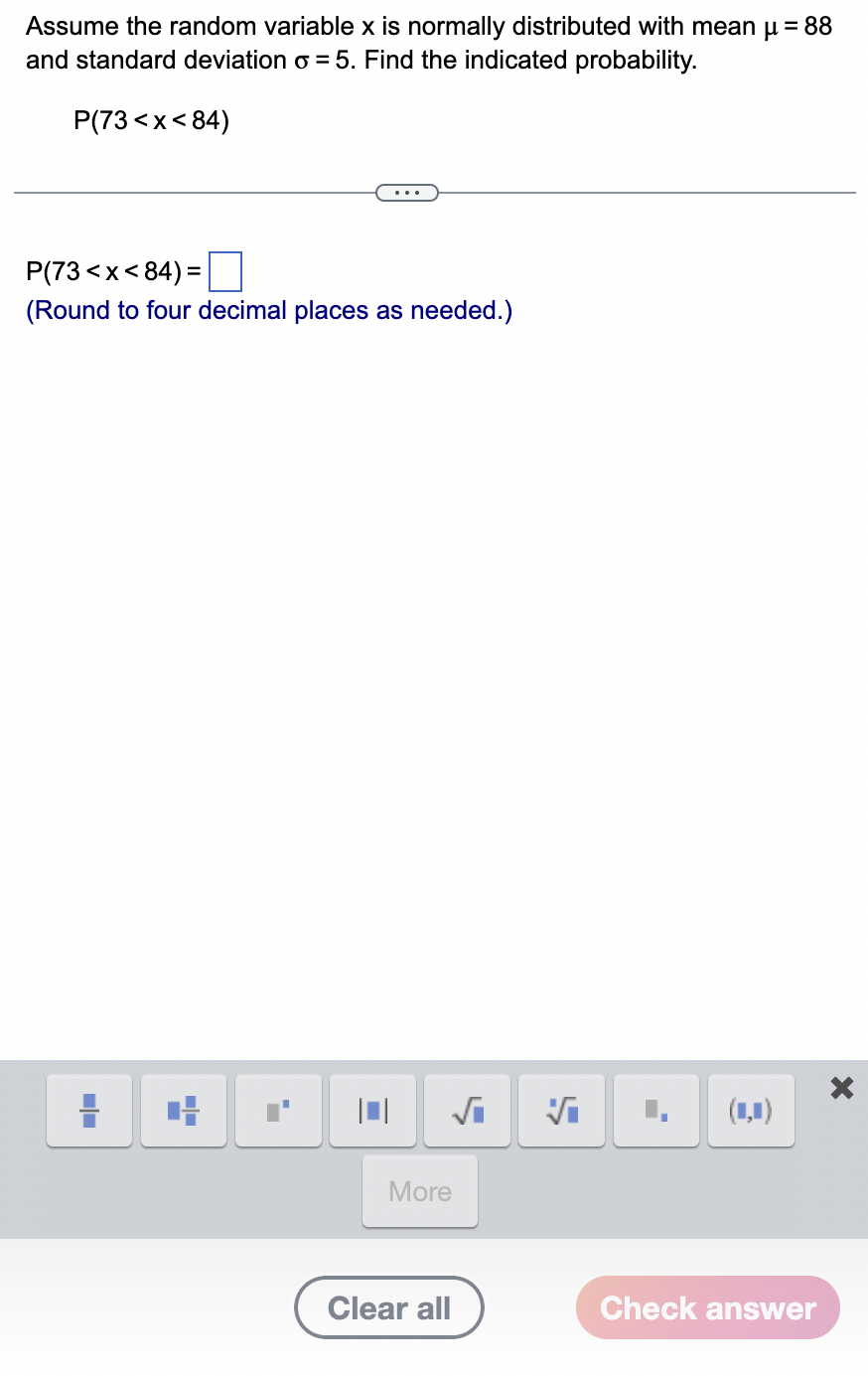The height and width of the screenshot is (1376, 868).
Task: Tap the answer box for P(73<x<84)
Action: pyautogui.click(x=225, y=271)
